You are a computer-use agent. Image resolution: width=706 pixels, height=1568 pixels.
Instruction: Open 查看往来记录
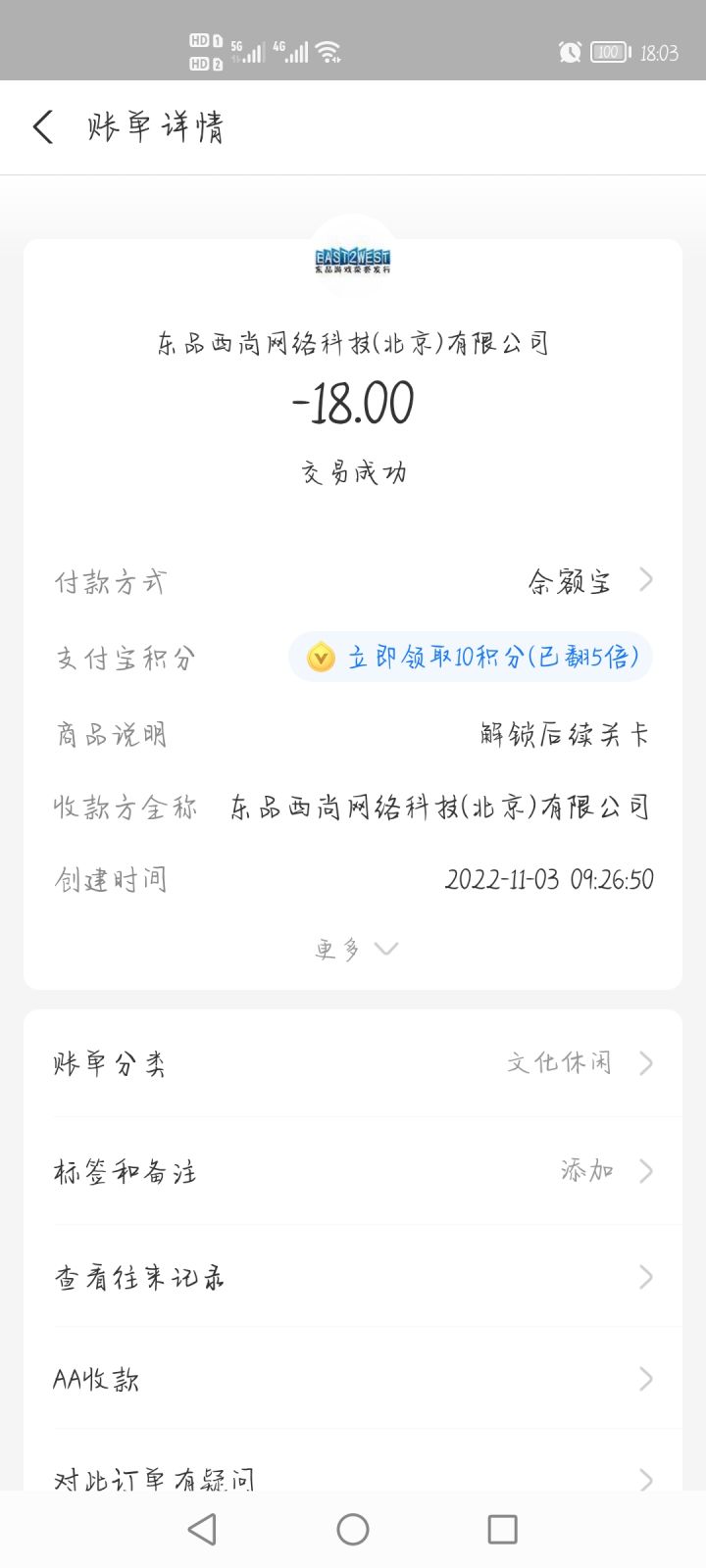click(x=353, y=1277)
